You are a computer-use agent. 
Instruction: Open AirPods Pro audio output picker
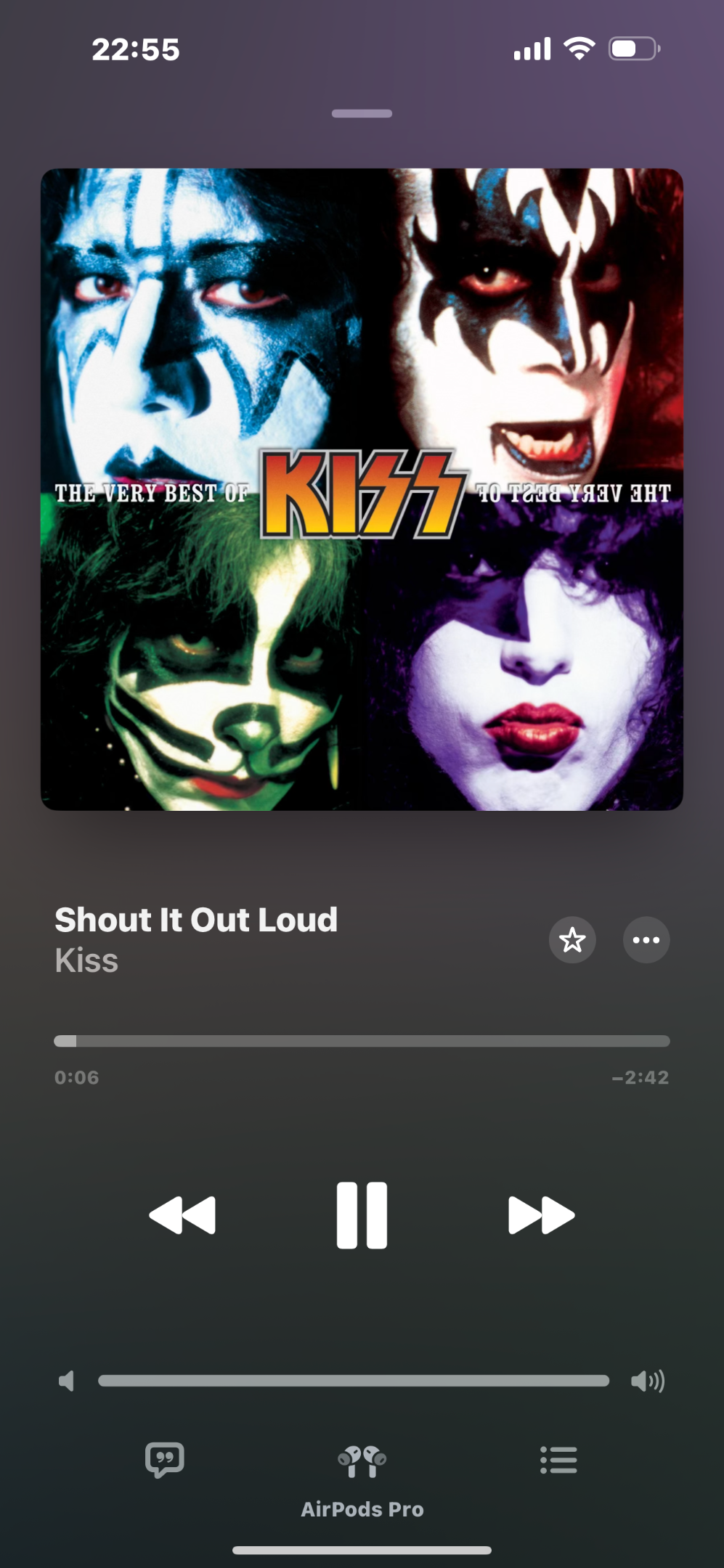click(x=362, y=1481)
